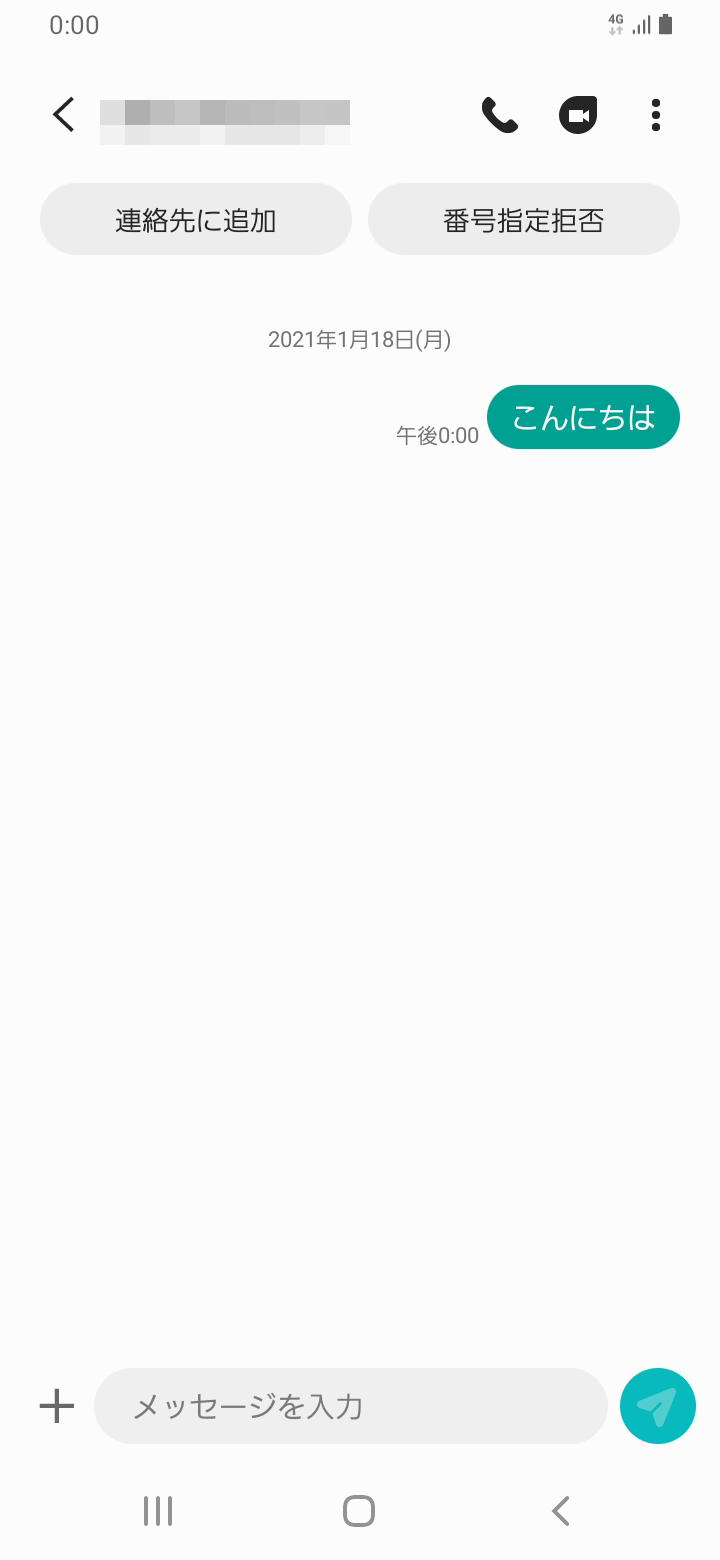Focus the メッセージを入力 text field
Viewport: 720px width, 1560px height.
[351, 1406]
